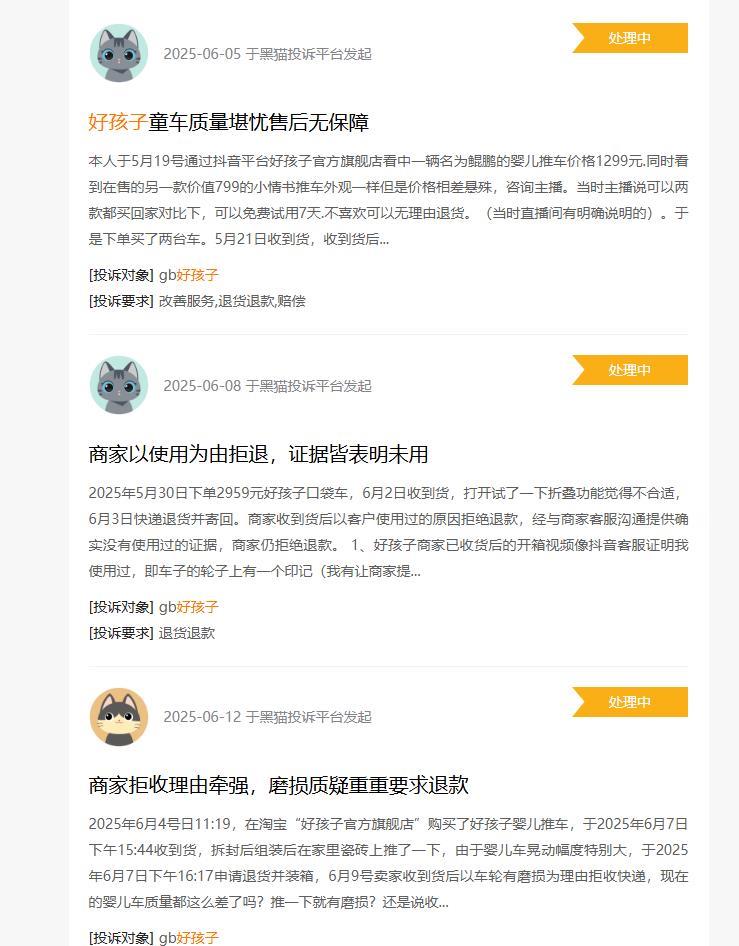This screenshot has width=739, height=946.
Task: Open complaint 商家以使用为由拒退，证据皆表明未用
Action: [x=258, y=454]
